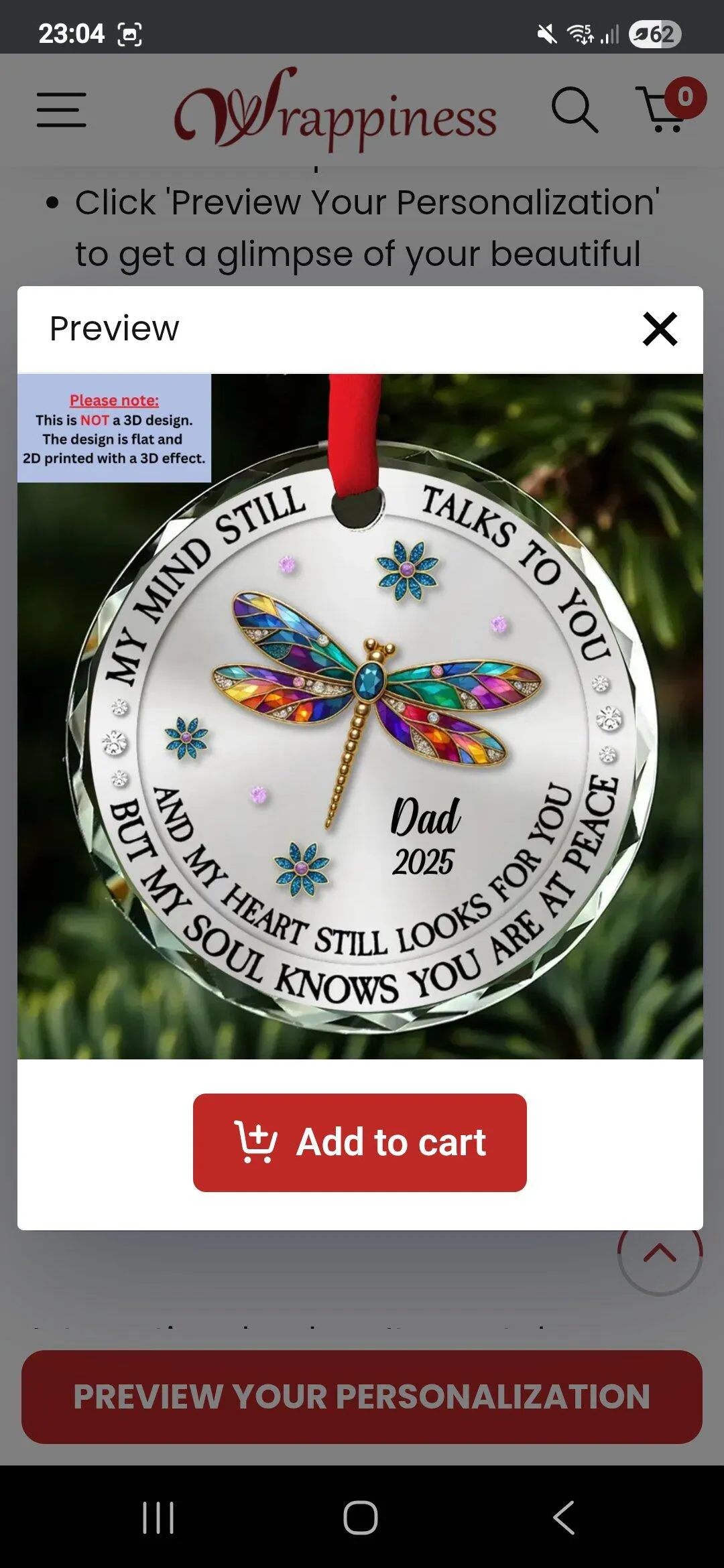Go back using the system back button
This screenshot has height=1568, width=724.
coord(564,1517)
